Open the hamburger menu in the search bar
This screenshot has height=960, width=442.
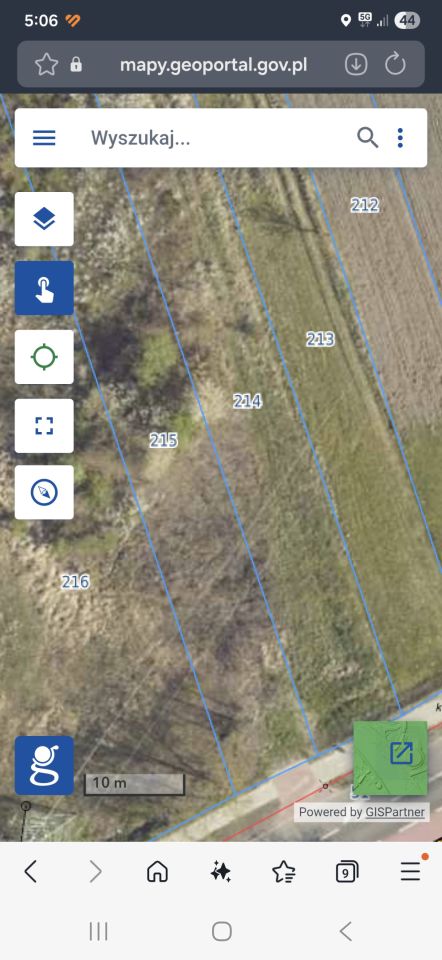point(44,138)
